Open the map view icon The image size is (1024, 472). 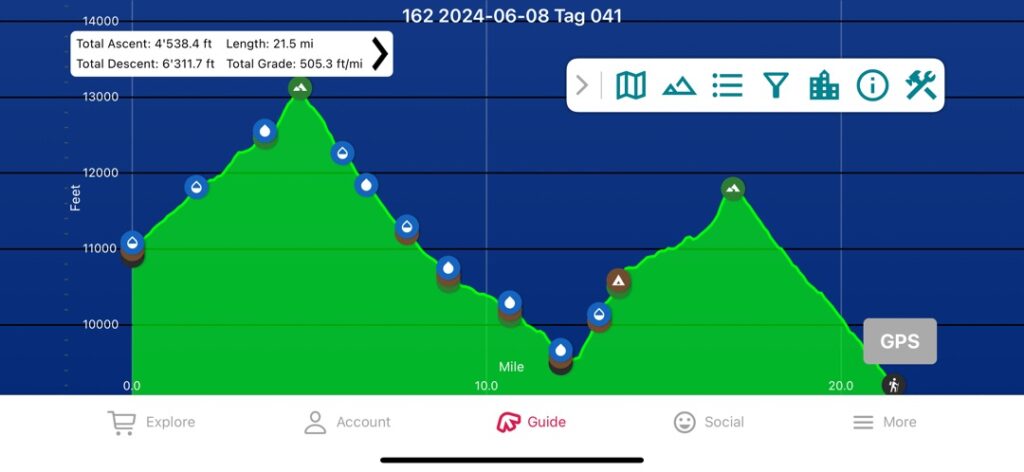630,86
